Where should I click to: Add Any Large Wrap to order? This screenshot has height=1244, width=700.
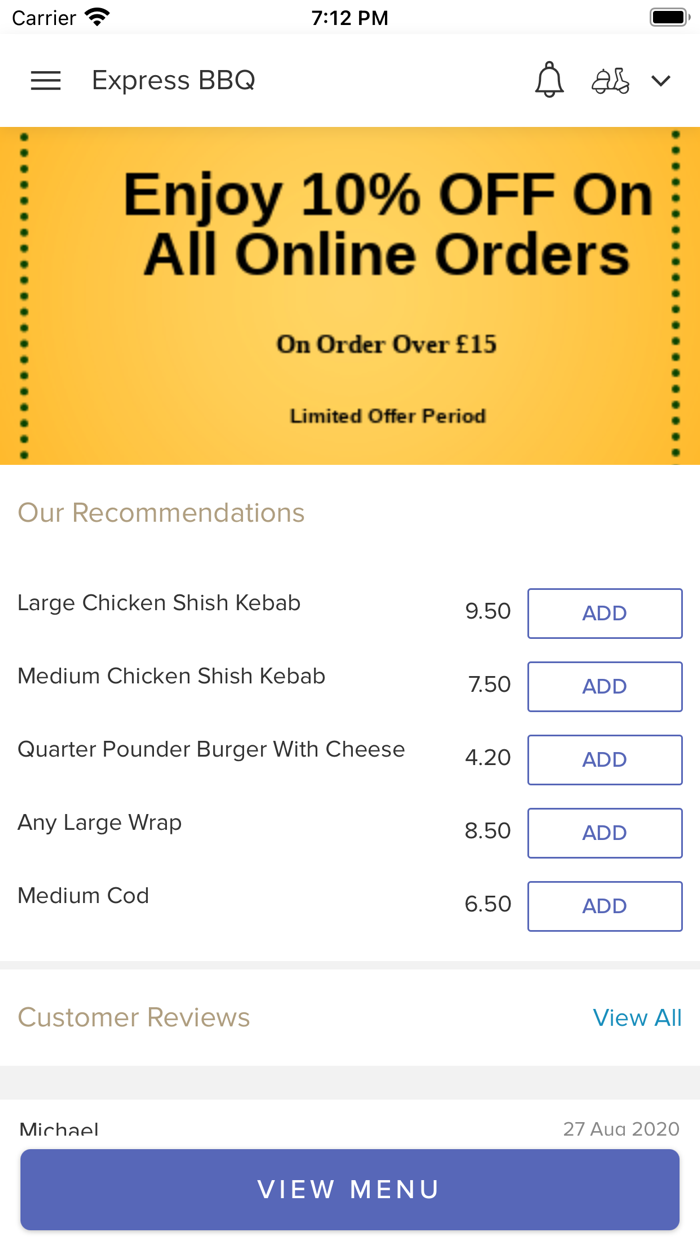pos(604,832)
